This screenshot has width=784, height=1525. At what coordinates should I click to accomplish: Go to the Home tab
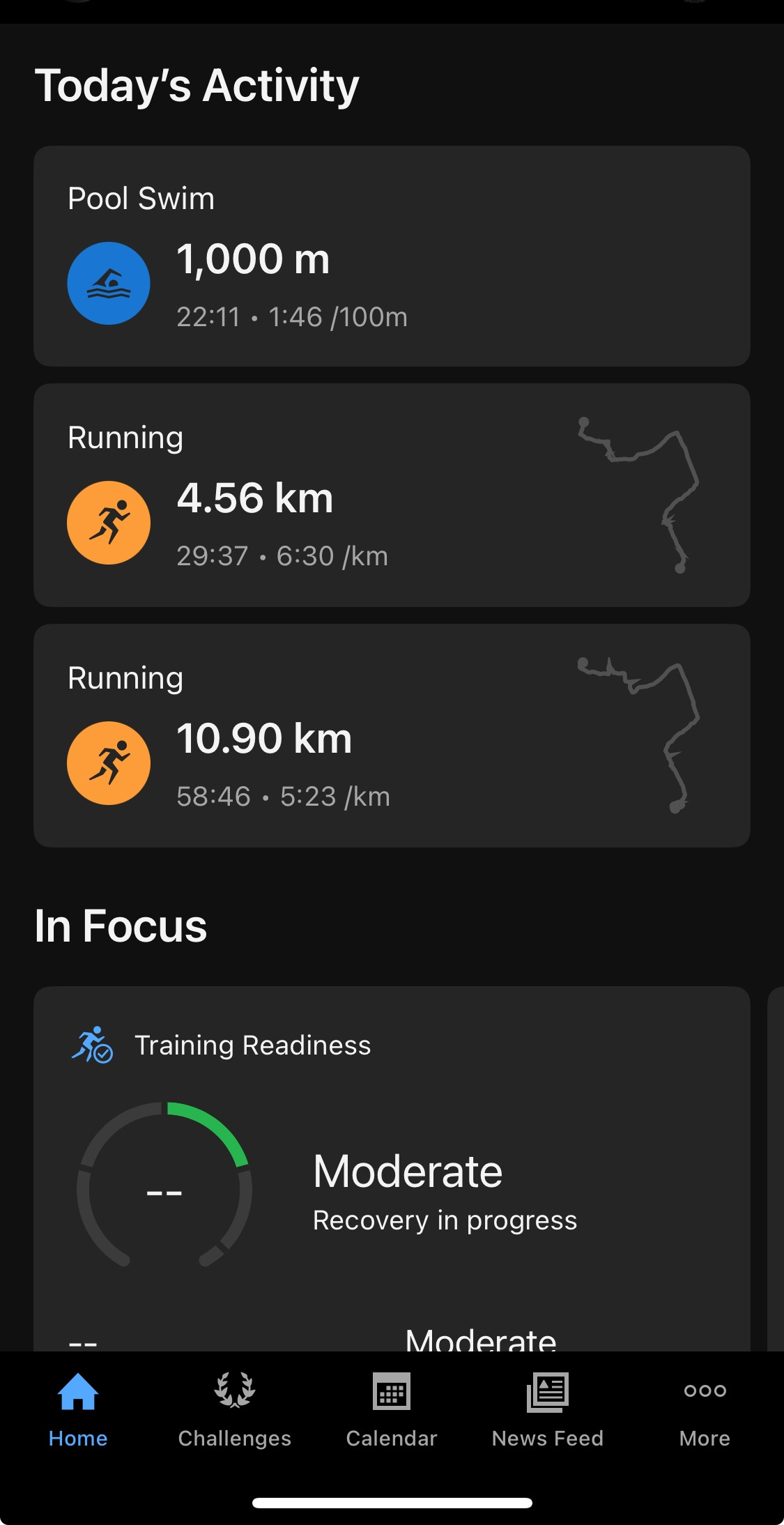click(x=78, y=1410)
